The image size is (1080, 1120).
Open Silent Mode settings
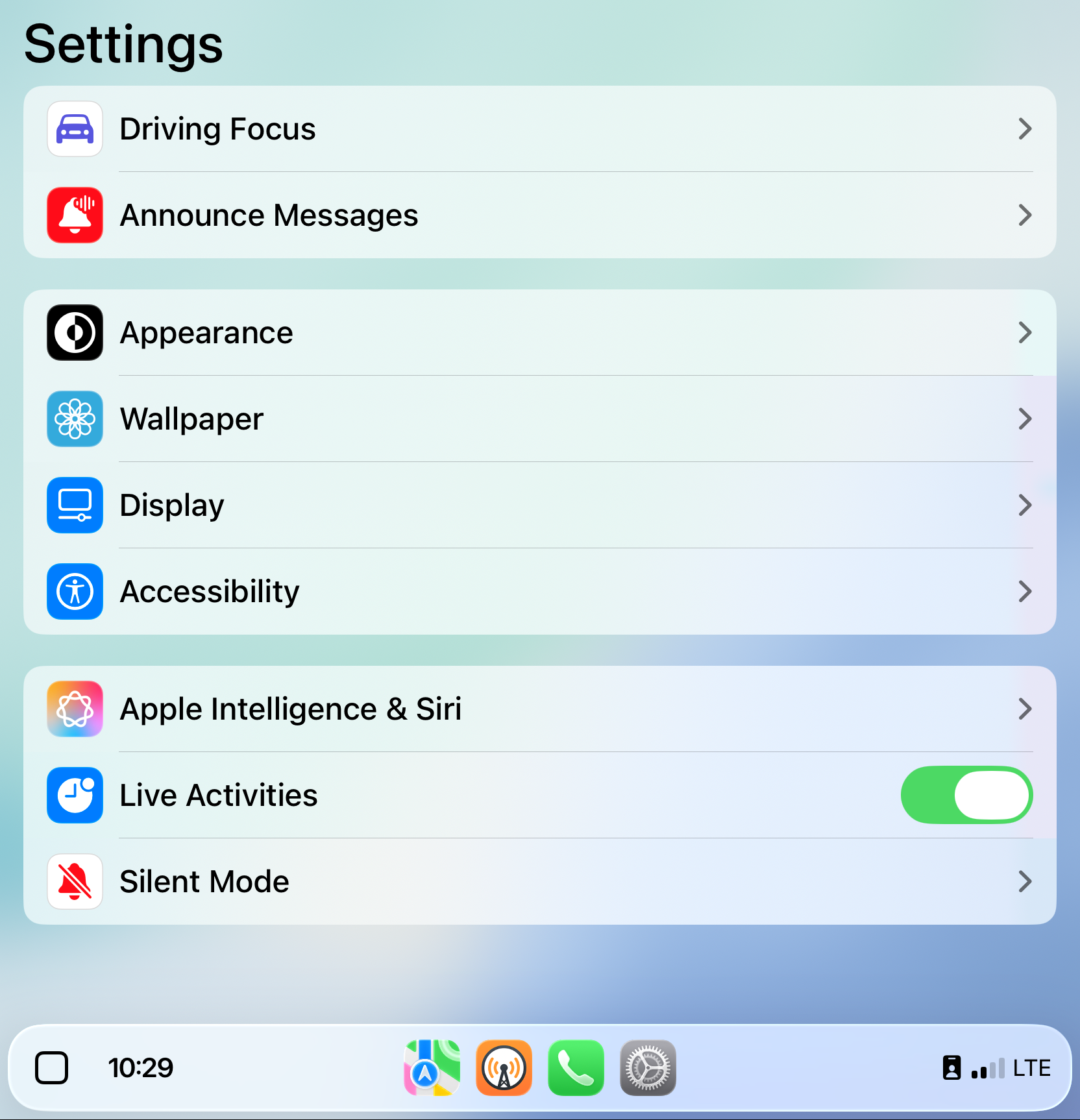click(539, 882)
